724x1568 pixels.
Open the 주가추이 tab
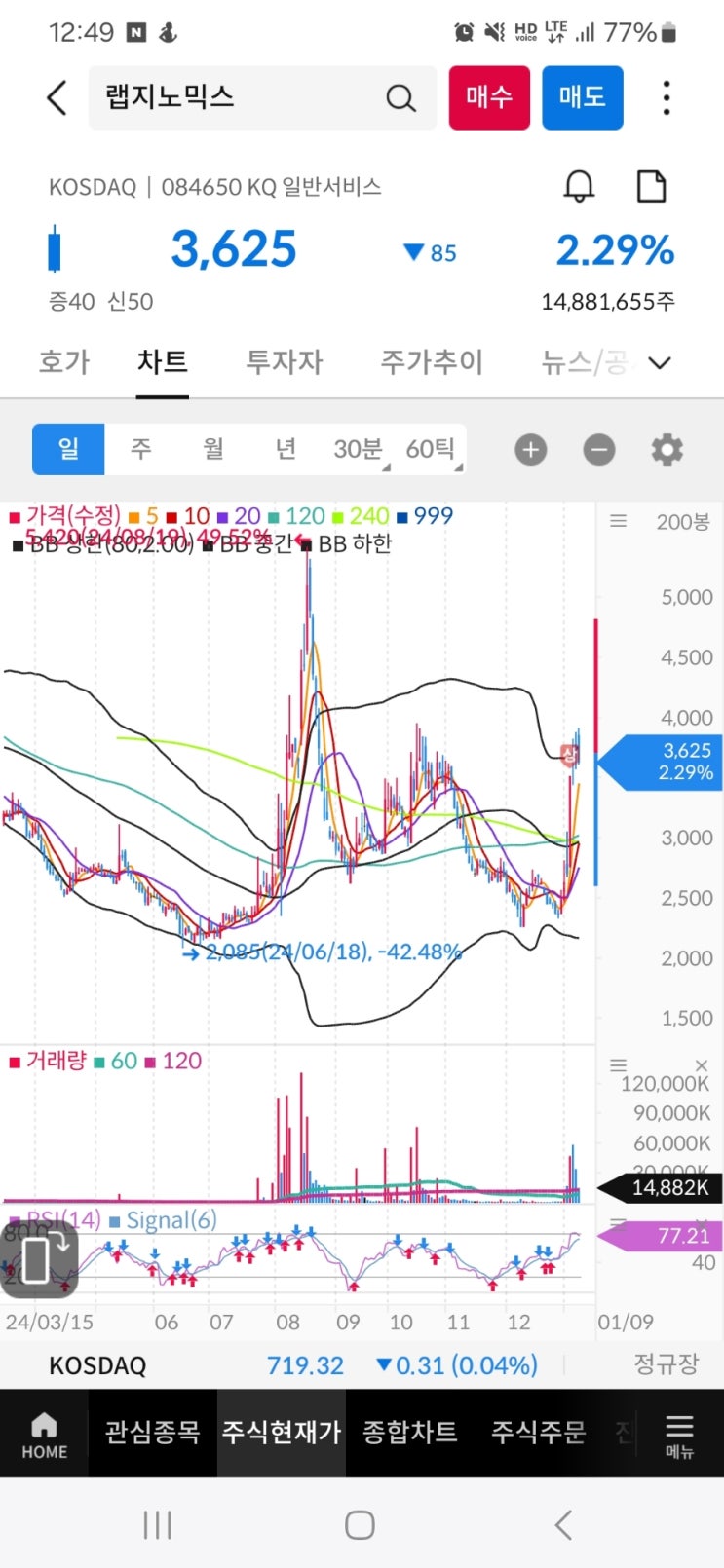pos(431,362)
